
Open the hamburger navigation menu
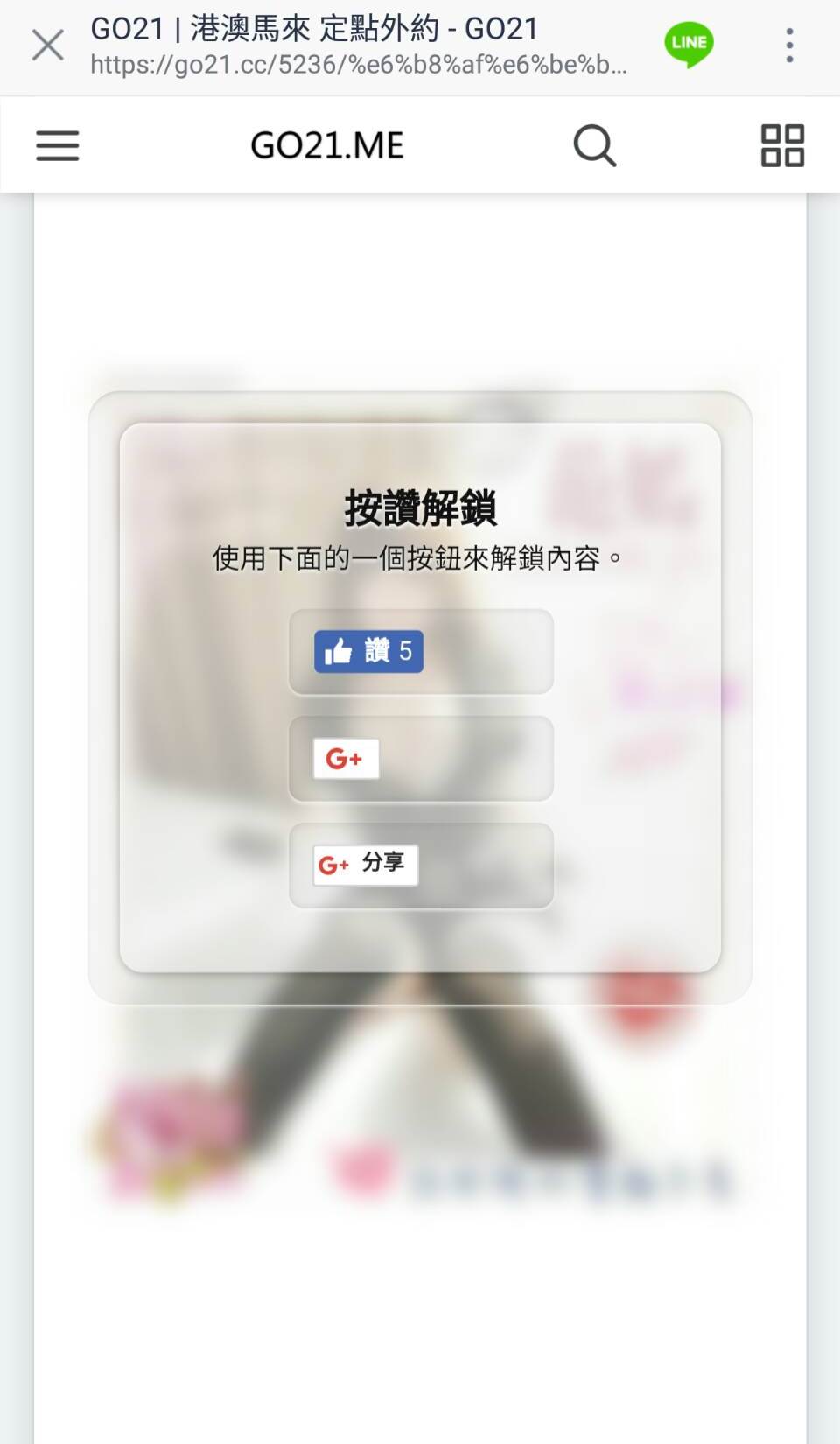click(58, 145)
